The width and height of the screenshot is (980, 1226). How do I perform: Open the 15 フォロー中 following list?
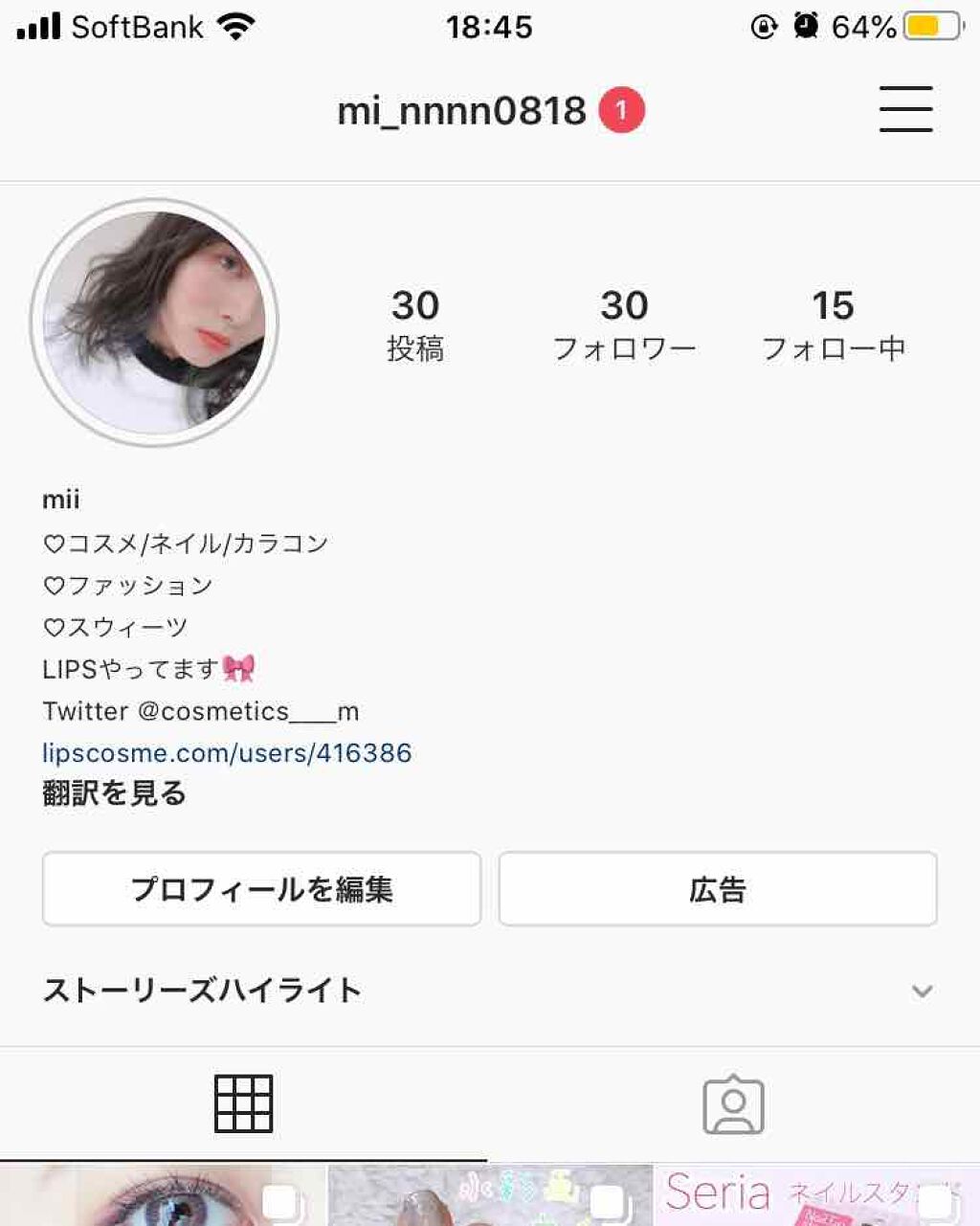(x=835, y=323)
